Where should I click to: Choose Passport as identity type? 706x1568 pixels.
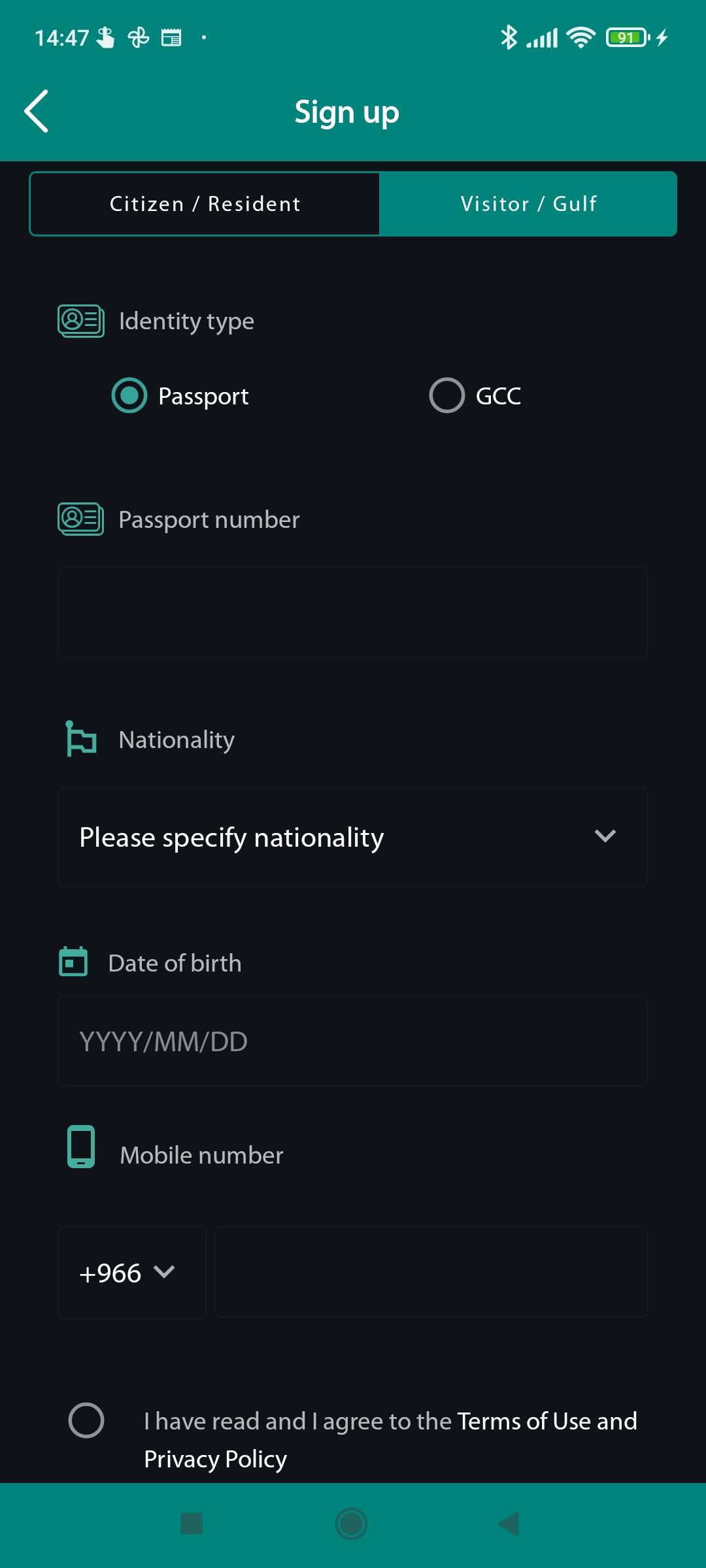tap(129, 395)
